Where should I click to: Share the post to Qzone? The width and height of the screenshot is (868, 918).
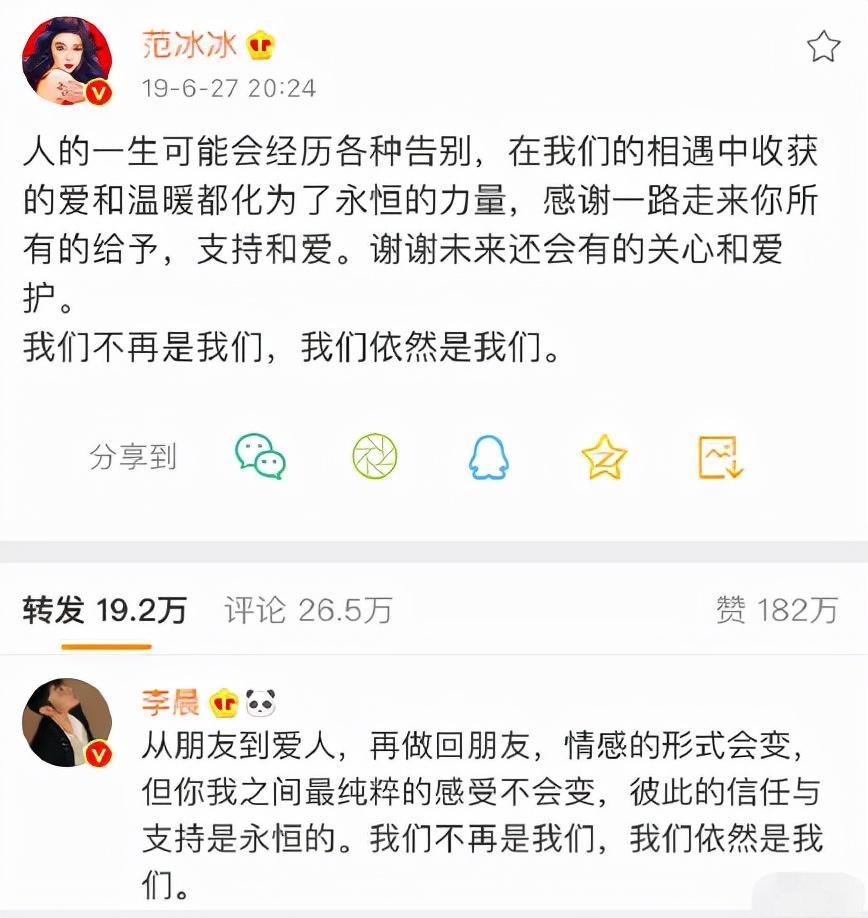point(604,457)
